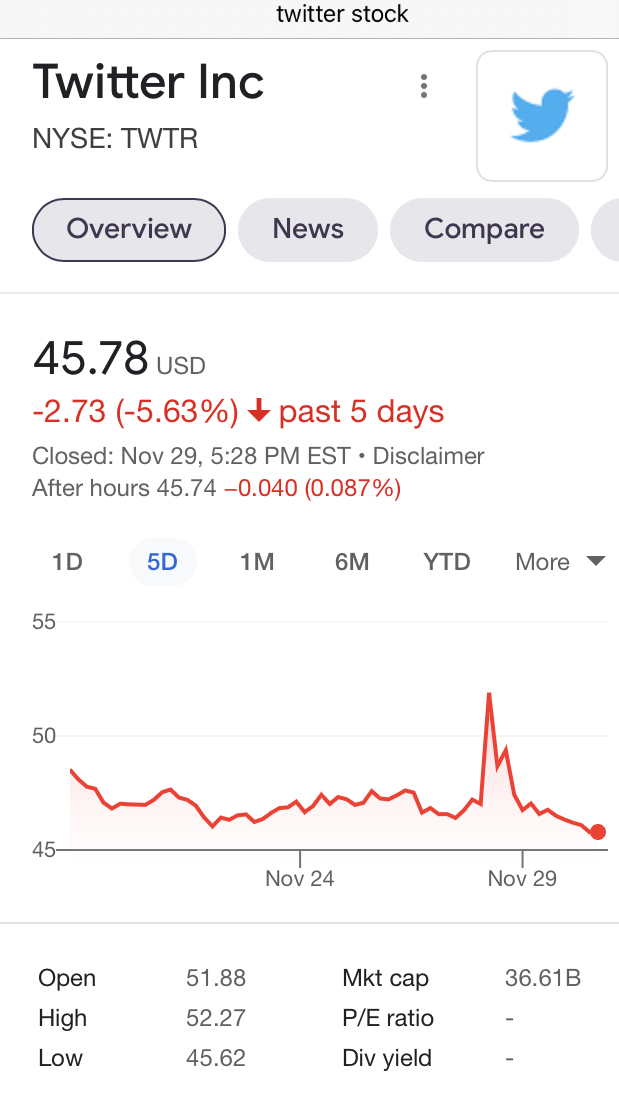Open the three-dot menu beside Twitter Inc
619x1096 pixels.
[x=423, y=86]
